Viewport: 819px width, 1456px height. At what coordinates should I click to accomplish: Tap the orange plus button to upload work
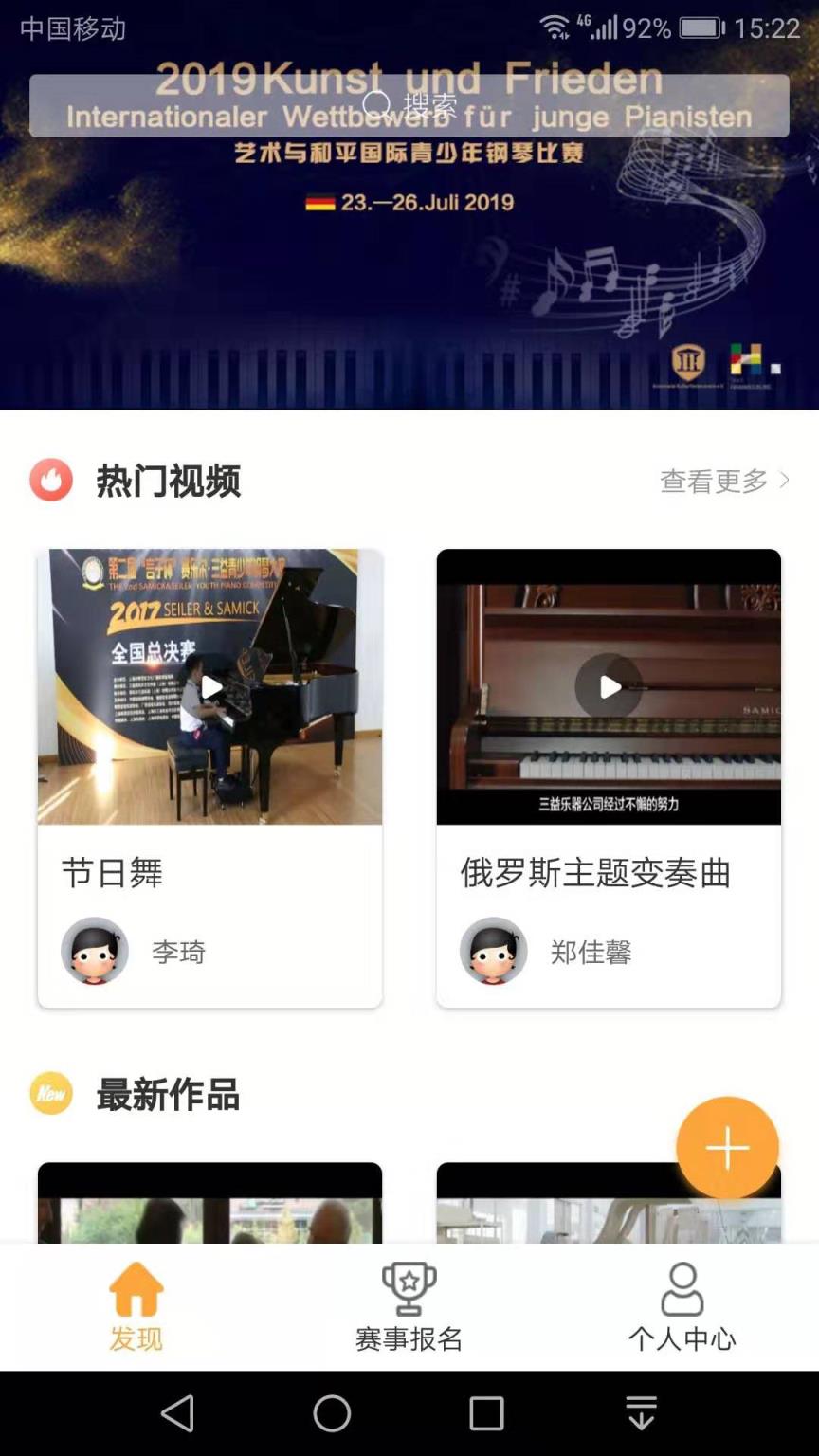click(x=727, y=1146)
